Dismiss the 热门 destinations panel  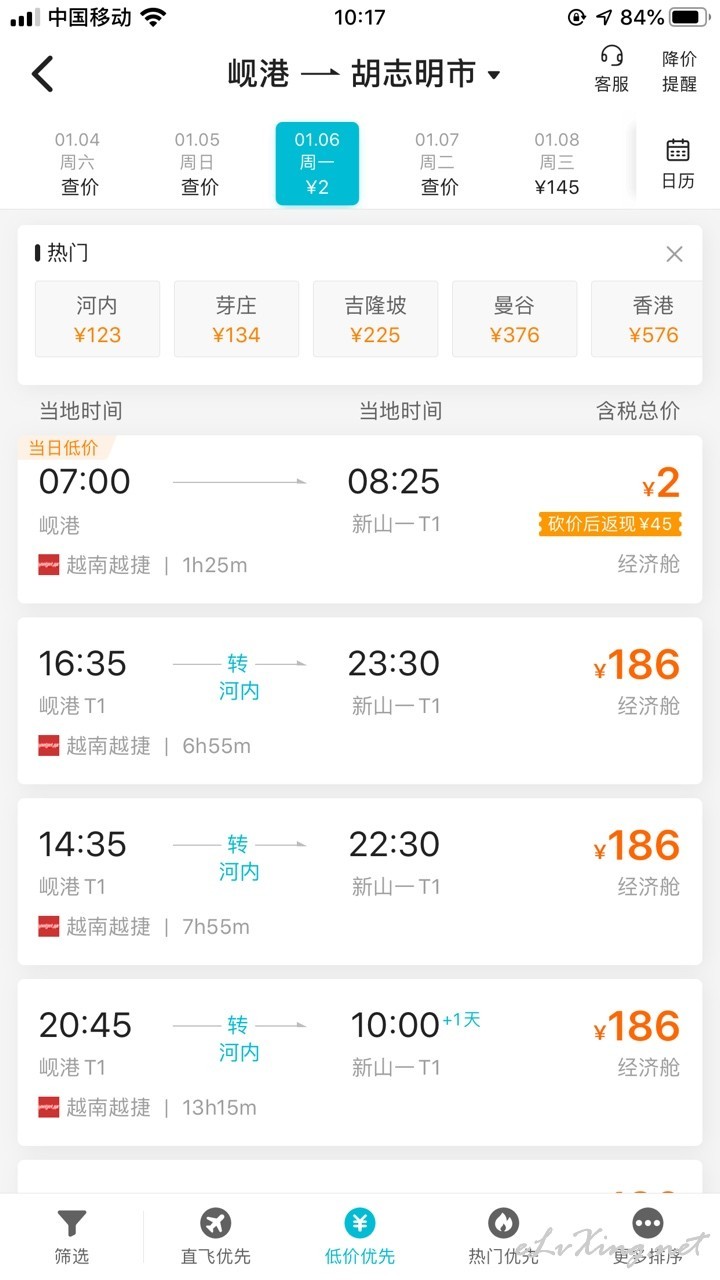(675, 254)
